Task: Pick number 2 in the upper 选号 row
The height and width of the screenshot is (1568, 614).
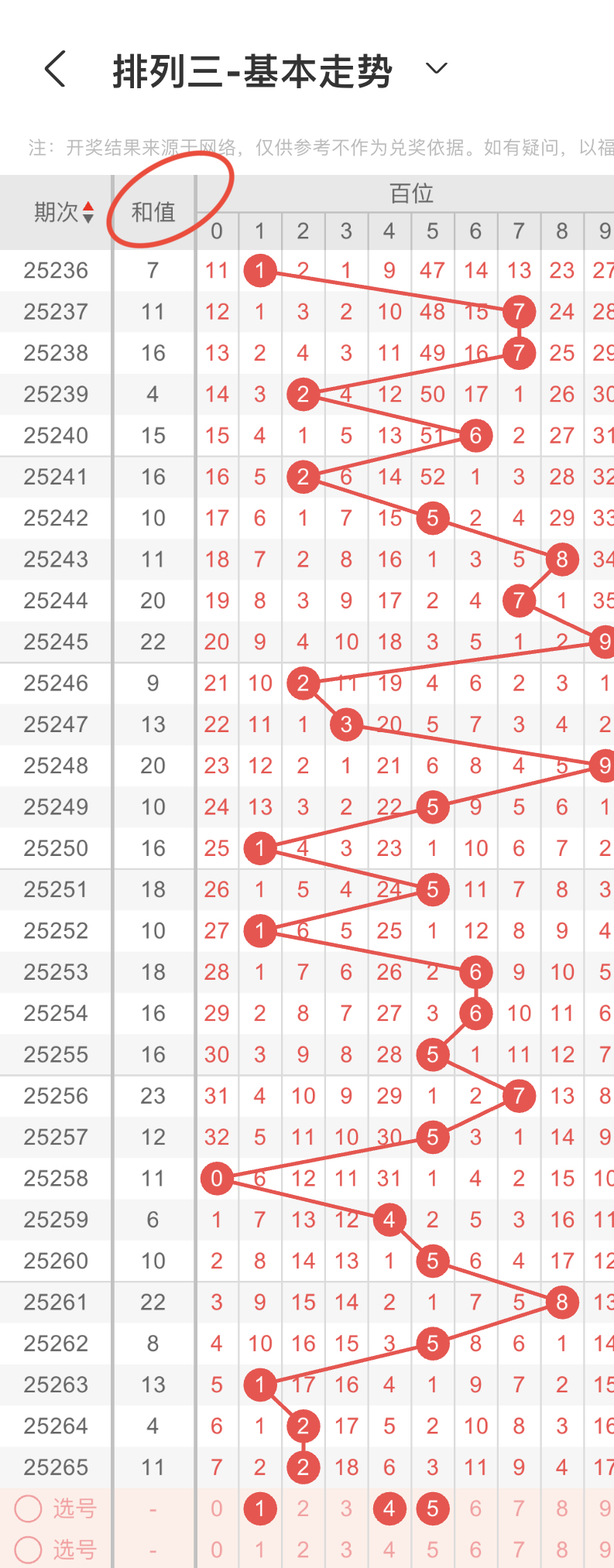Action: (304, 1508)
